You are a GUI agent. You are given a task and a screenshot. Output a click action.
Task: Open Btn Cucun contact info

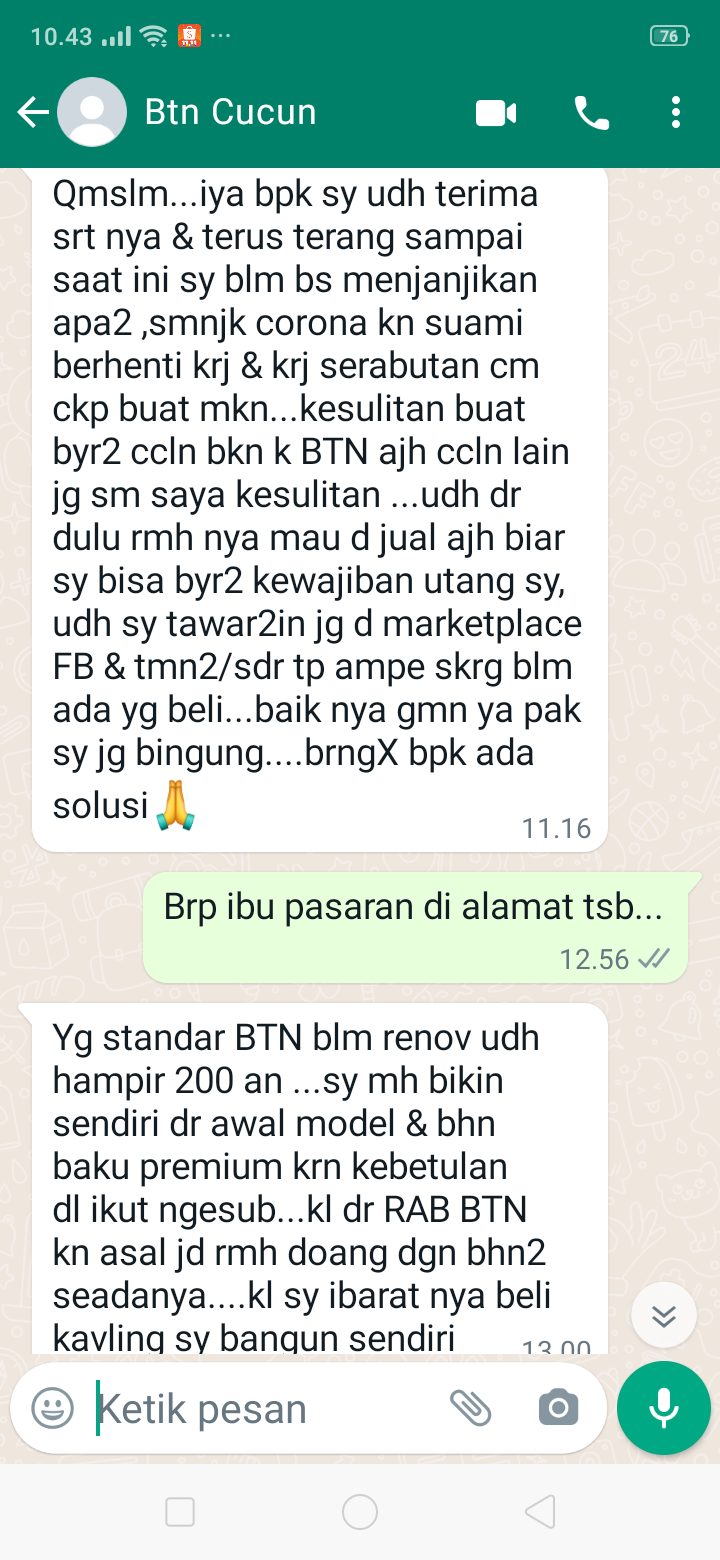(x=230, y=112)
